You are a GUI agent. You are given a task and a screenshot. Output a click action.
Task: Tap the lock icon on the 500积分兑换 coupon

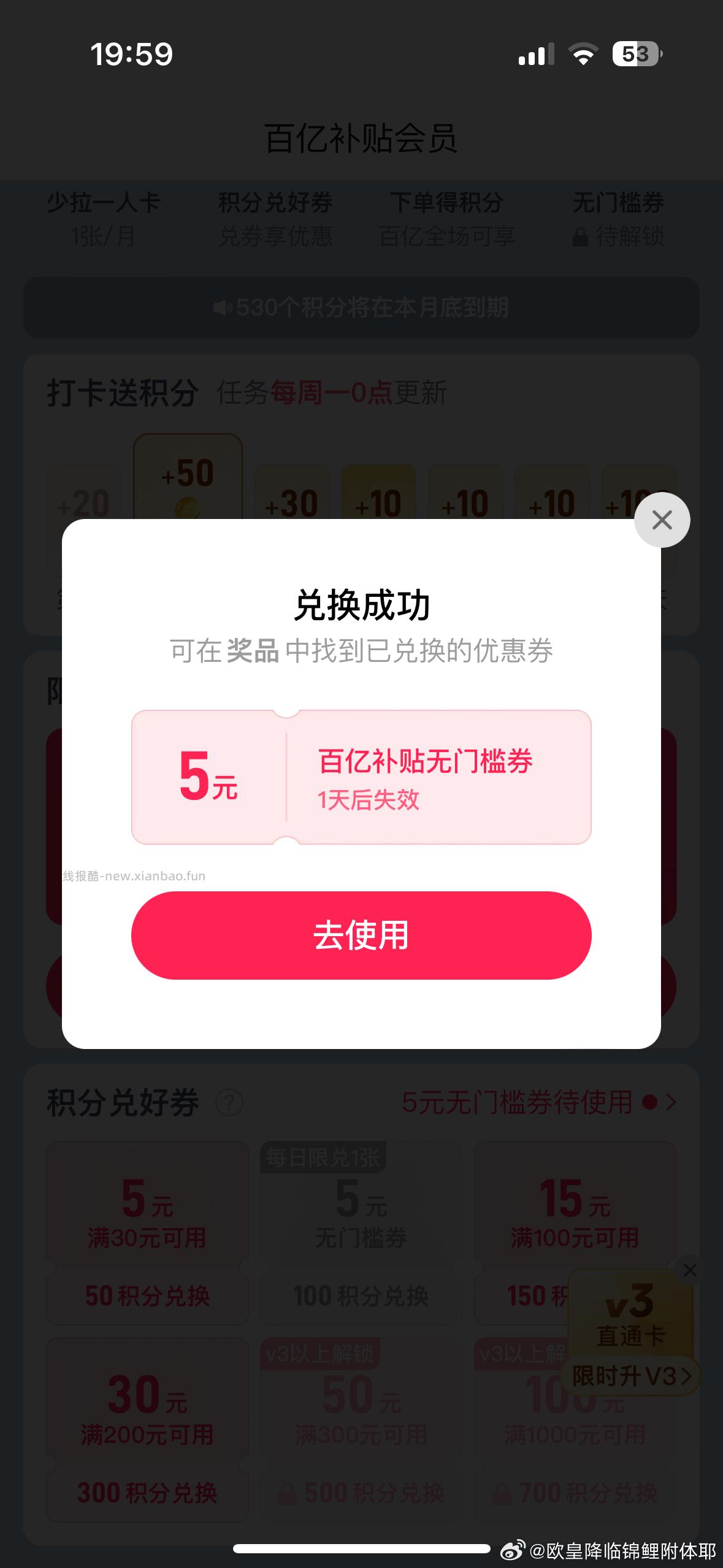coord(288,1491)
